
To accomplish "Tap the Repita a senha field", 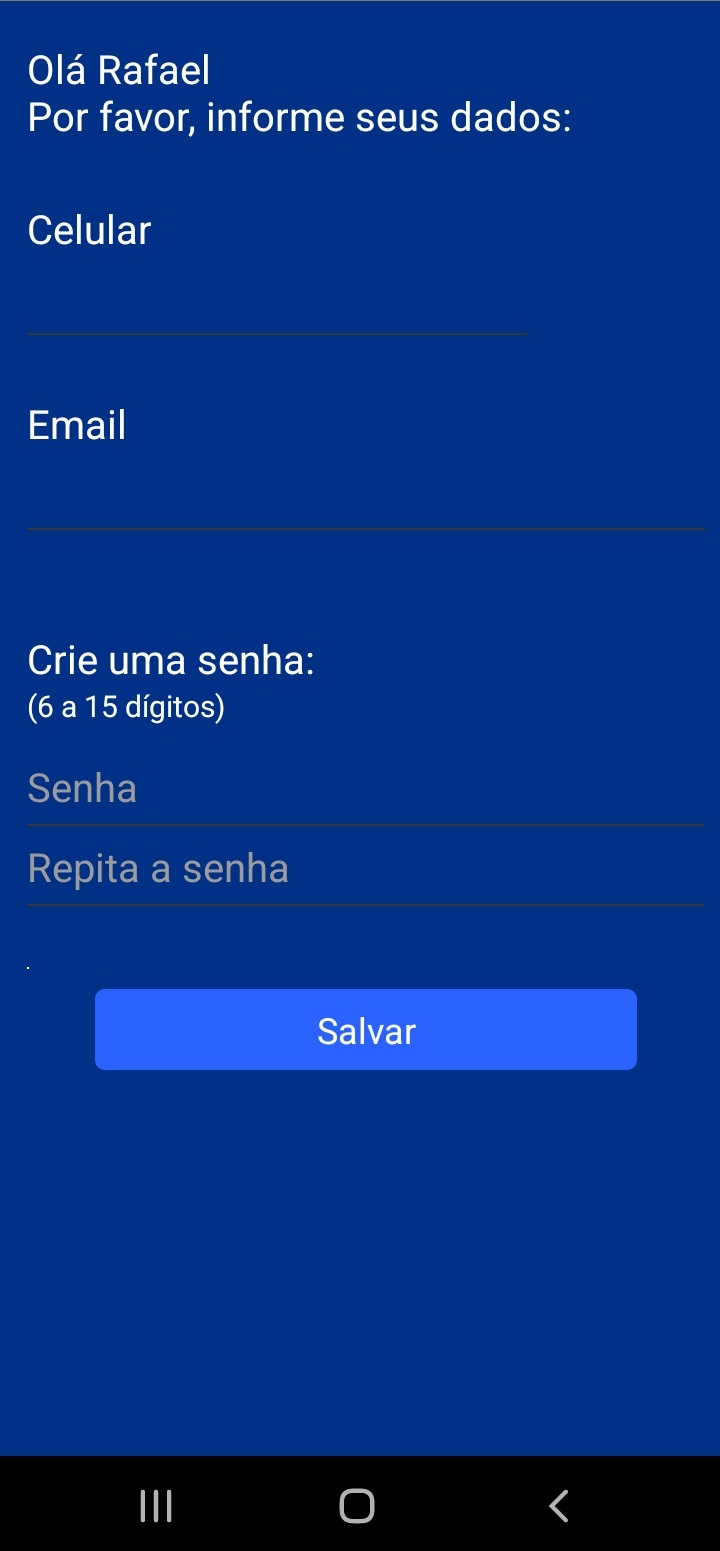I will [365, 869].
